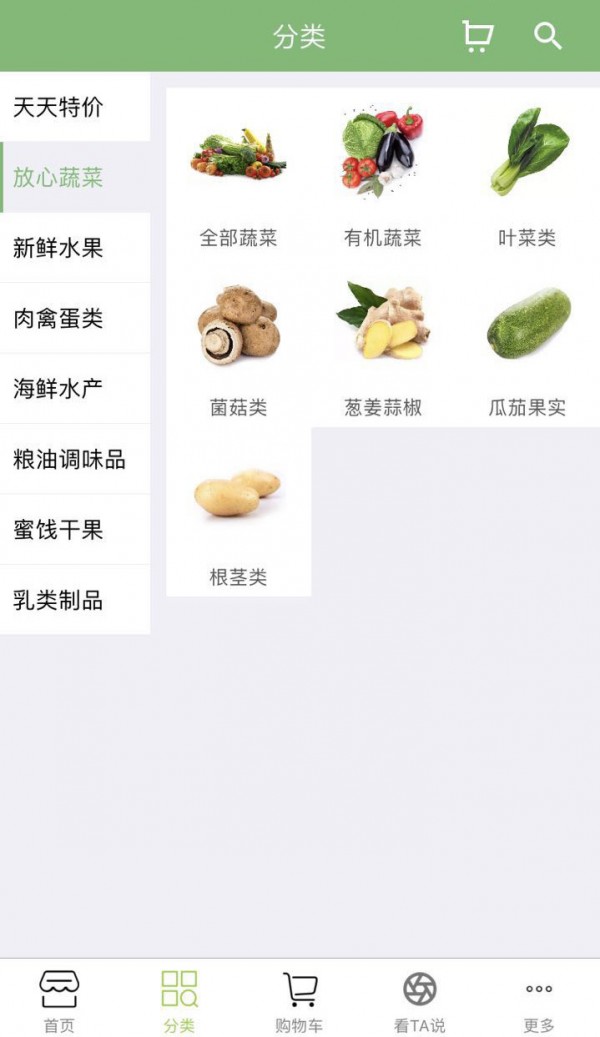The width and height of the screenshot is (600, 1037).
Task: Open the 有机蔬菜 tile
Action: pyautogui.click(x=383, y=175)
